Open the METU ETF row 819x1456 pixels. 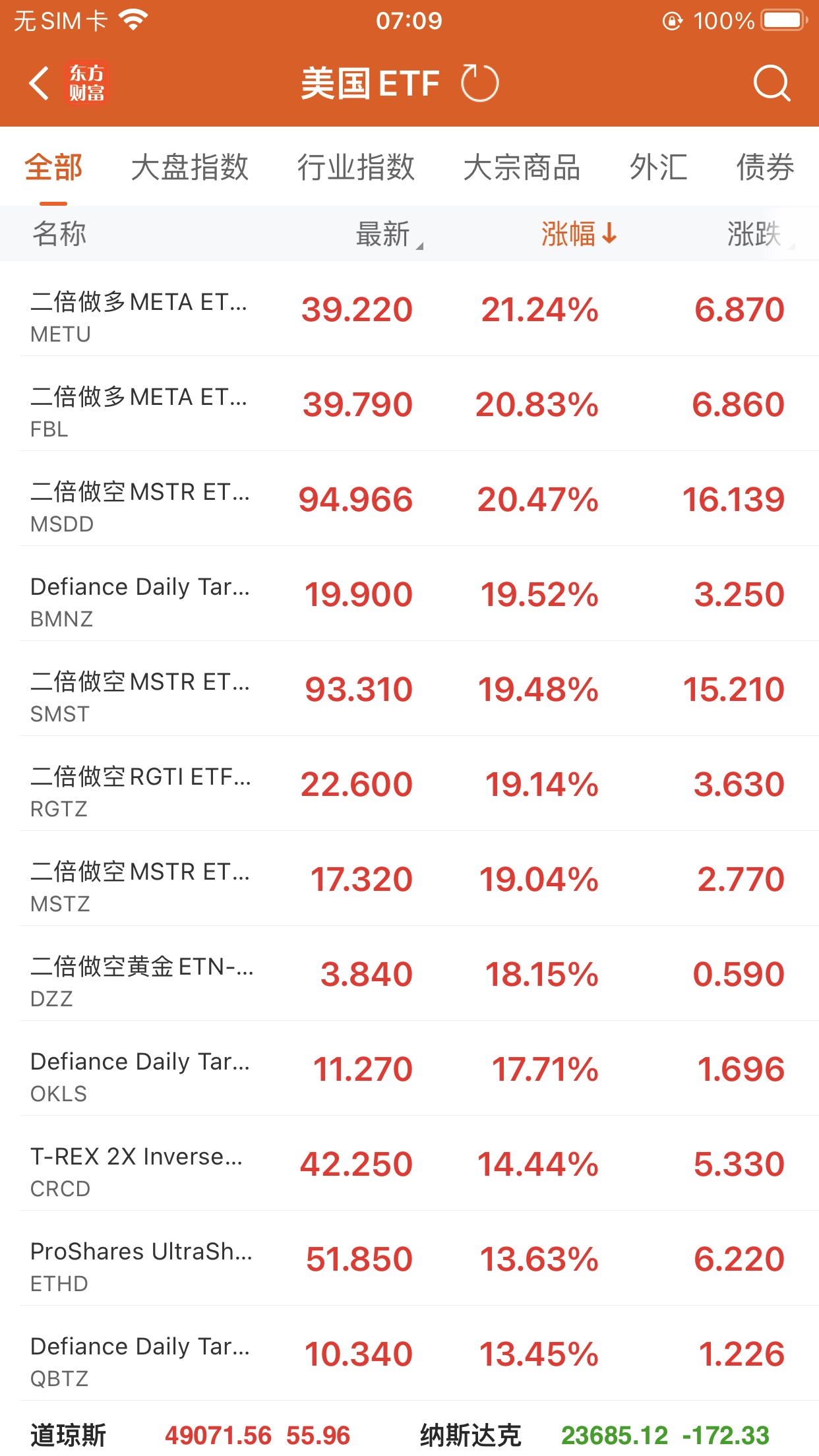coord(409,309)
